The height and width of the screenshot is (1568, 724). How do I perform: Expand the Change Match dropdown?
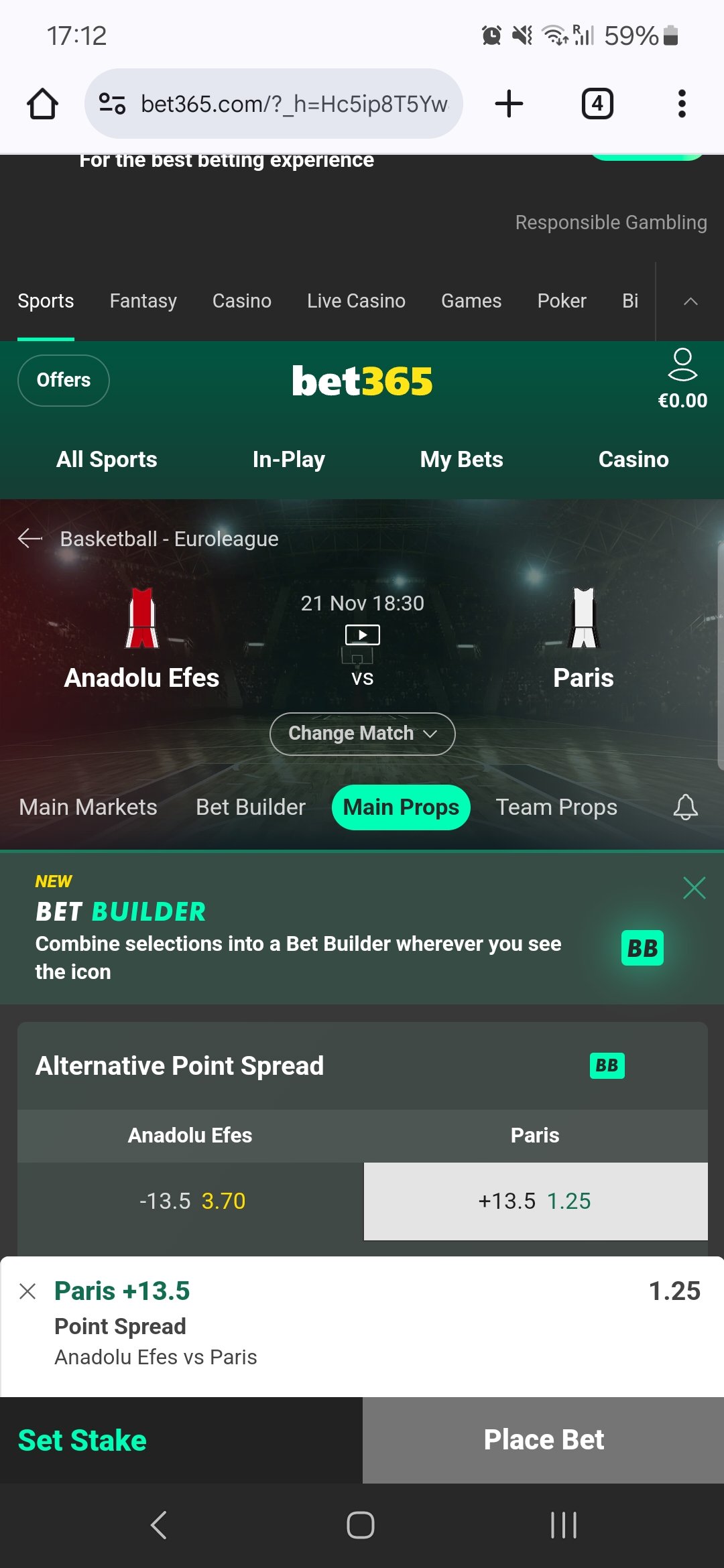pos(362,734)
